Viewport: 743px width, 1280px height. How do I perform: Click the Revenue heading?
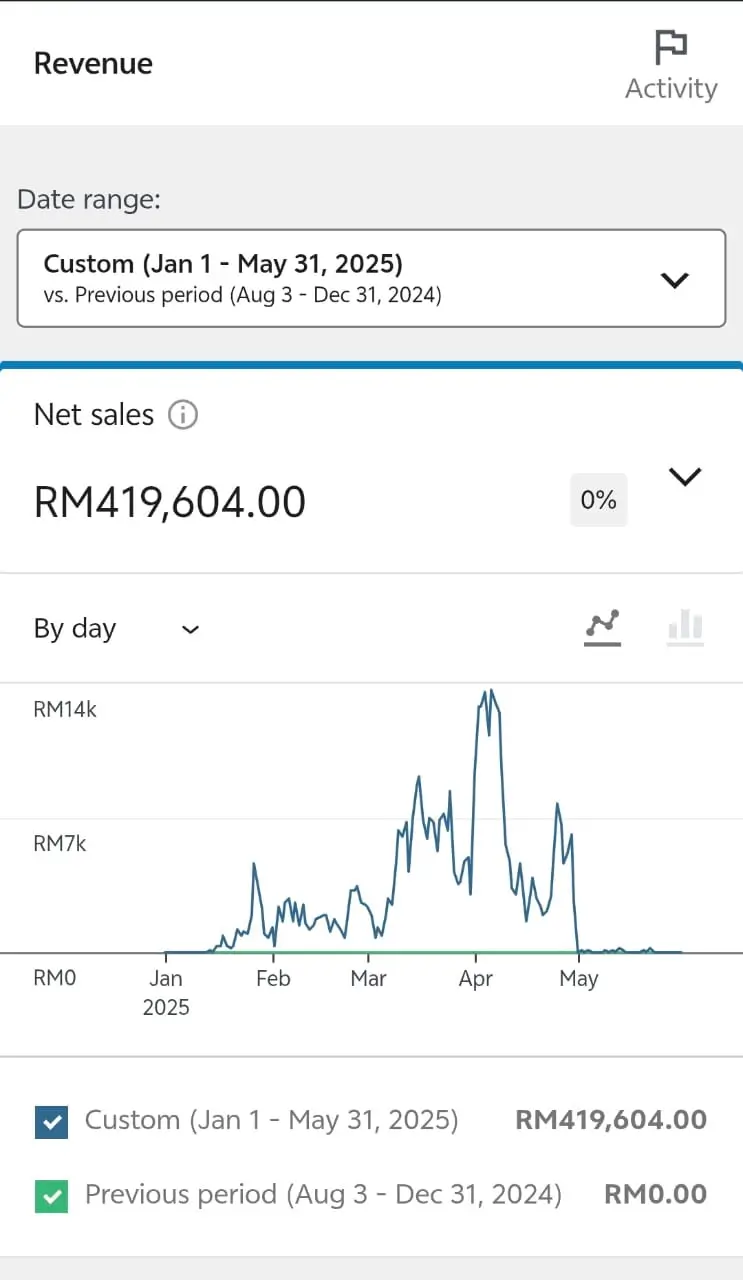click(x=93, y=63)
